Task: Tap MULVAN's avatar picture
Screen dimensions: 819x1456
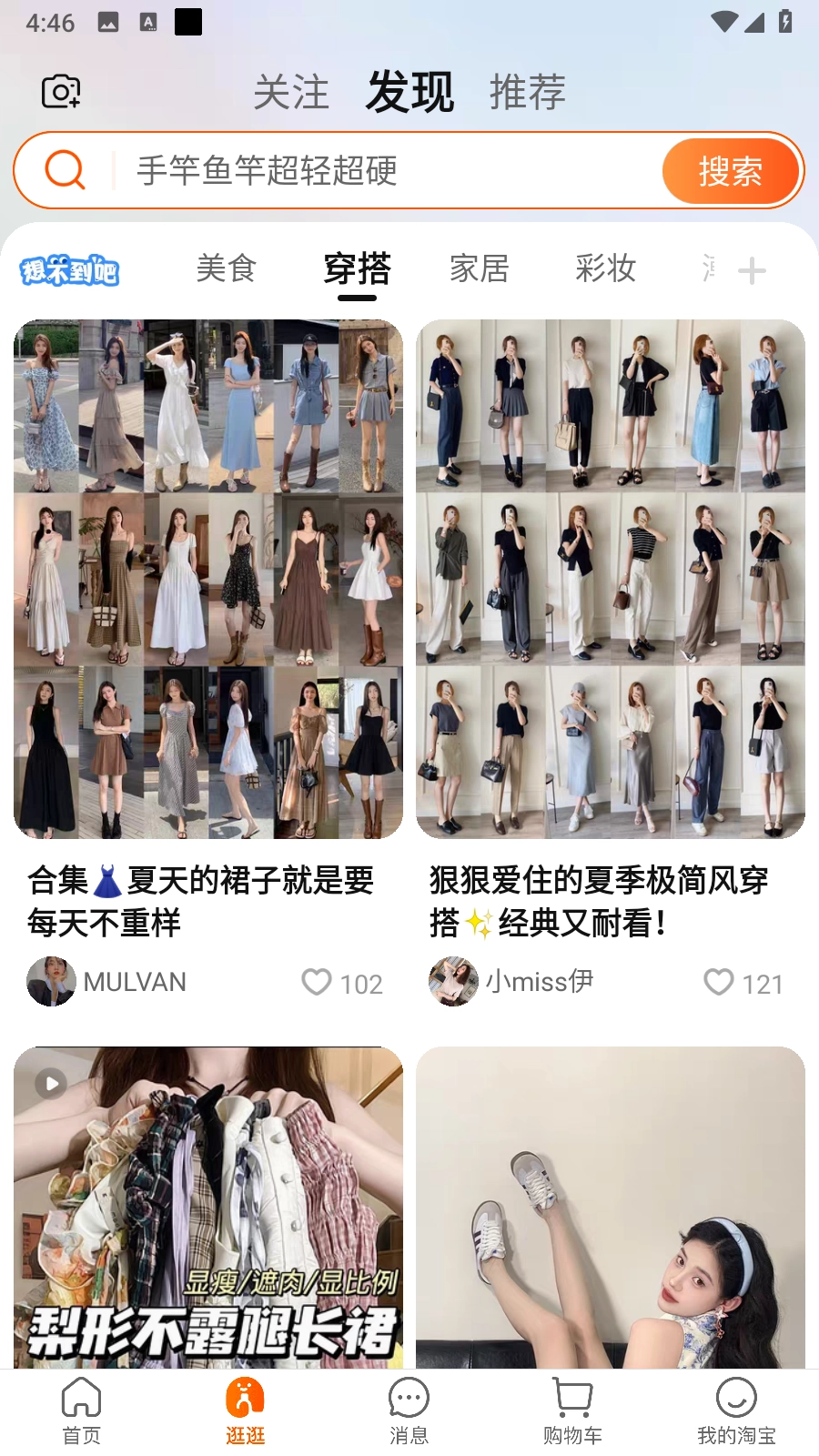Action: point(52,983)
